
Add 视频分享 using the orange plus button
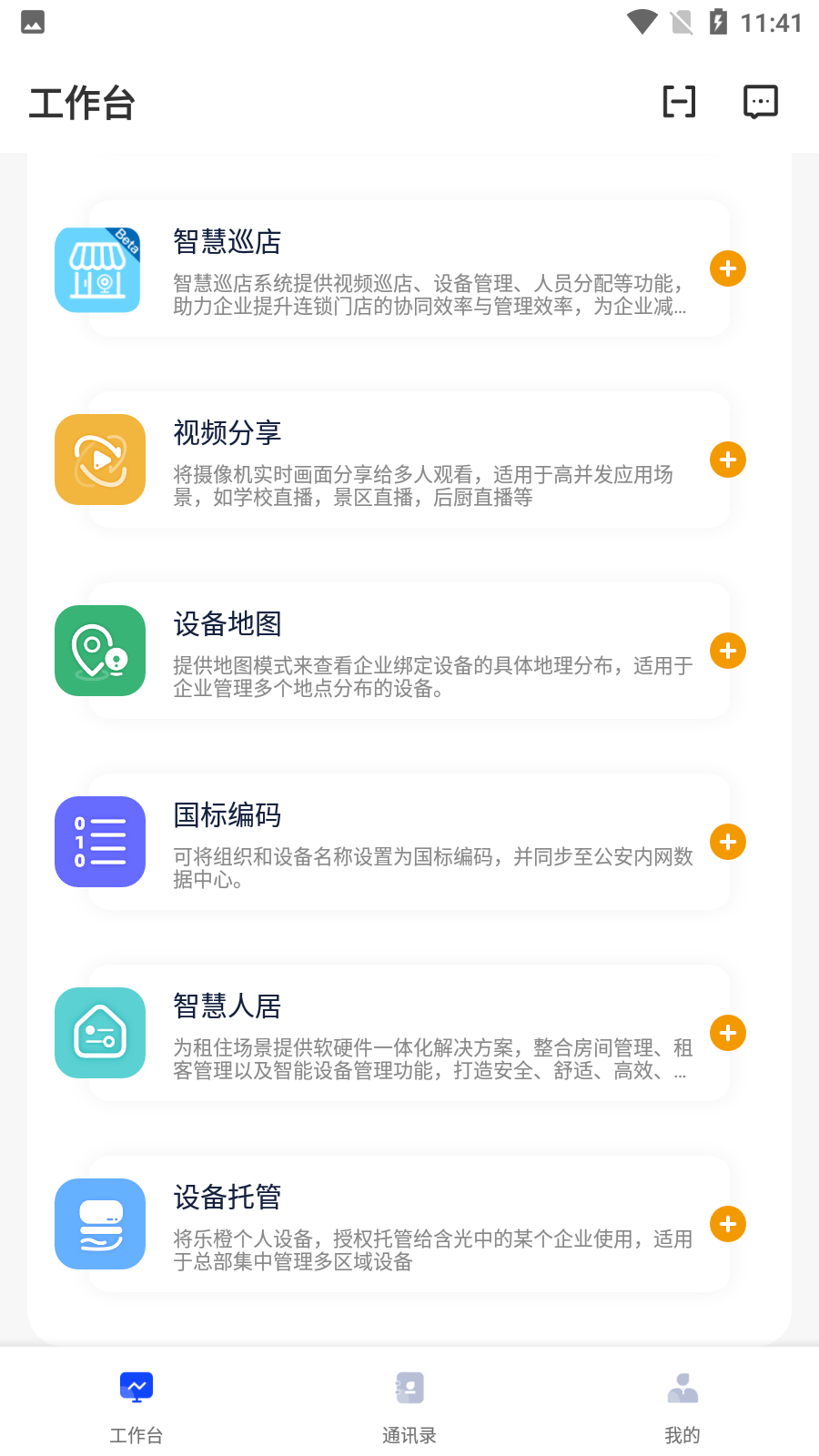click(x=727, y=460)
